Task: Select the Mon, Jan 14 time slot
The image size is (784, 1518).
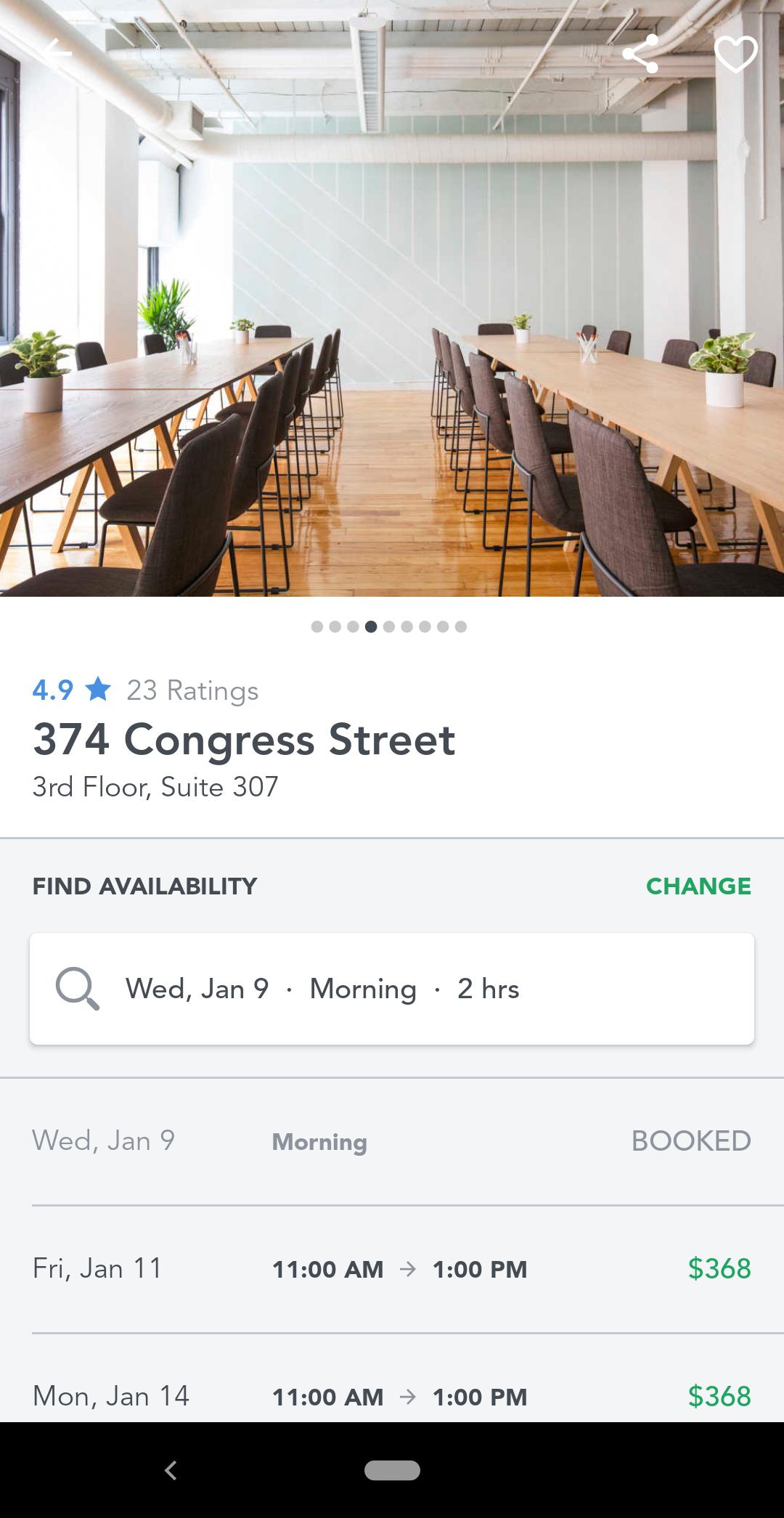Action: [392, 1395]
